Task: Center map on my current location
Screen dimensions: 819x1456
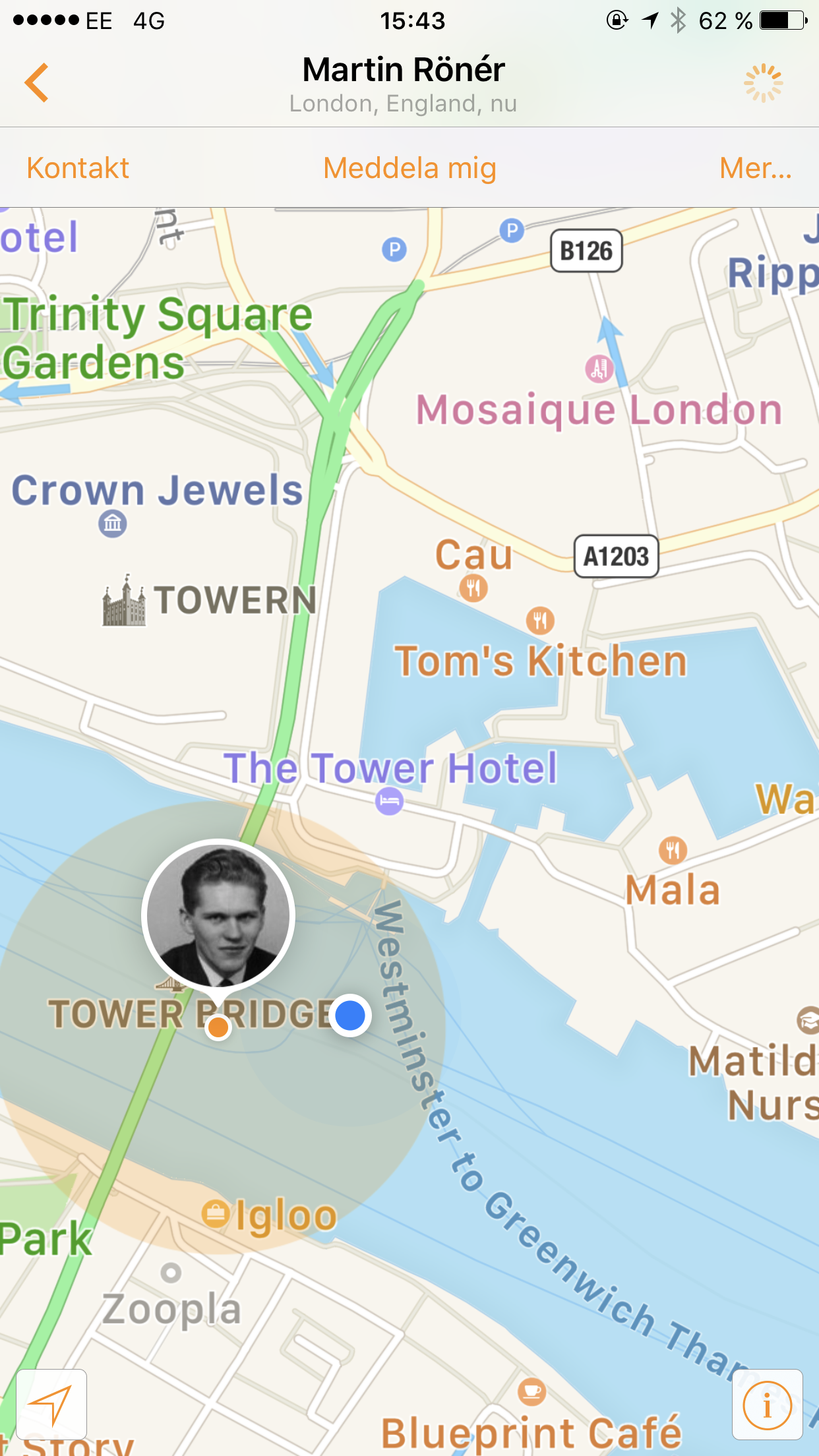Action: tap(51, 1405)
